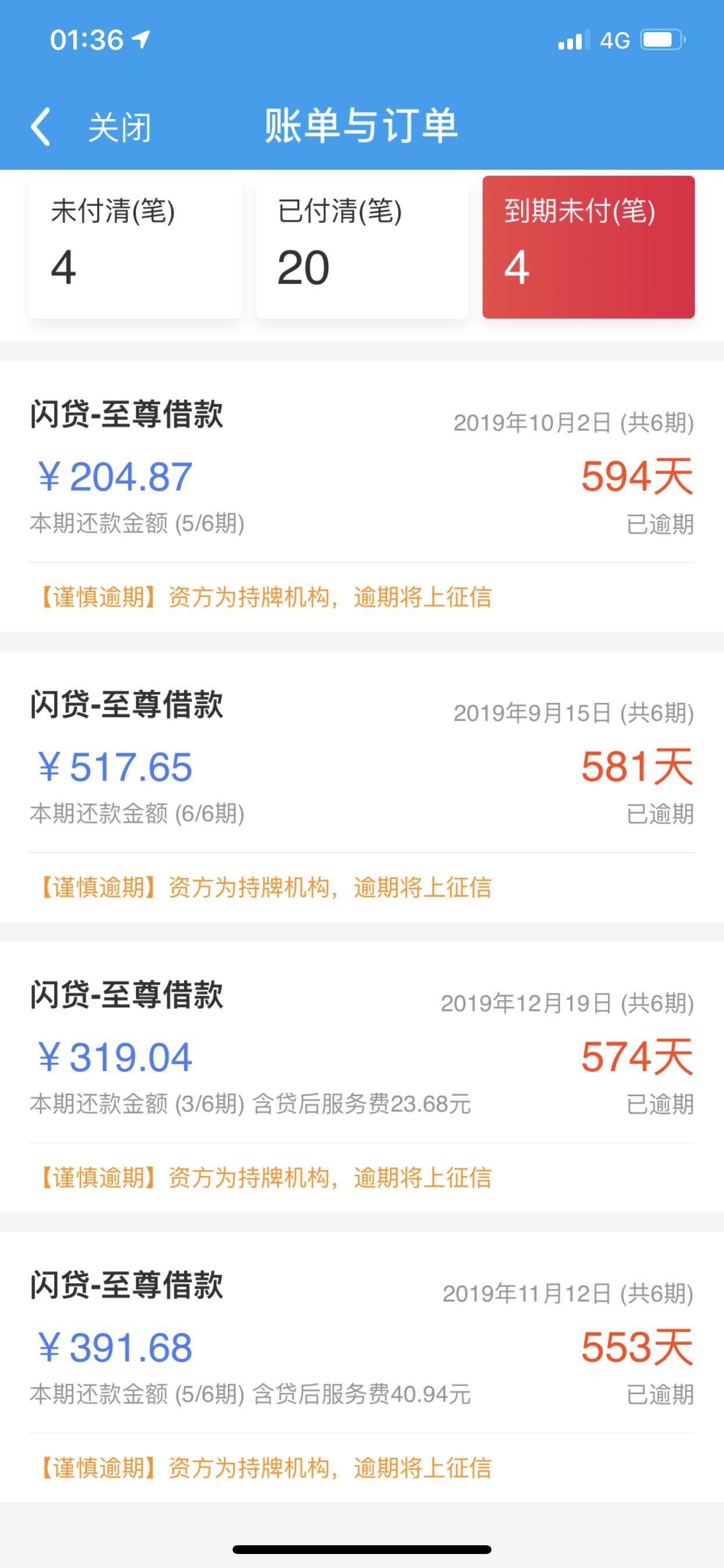This screenshot has width=724, height=1568.
Task: Select the 到期未付(笔) card
Action: click(588, 247)
